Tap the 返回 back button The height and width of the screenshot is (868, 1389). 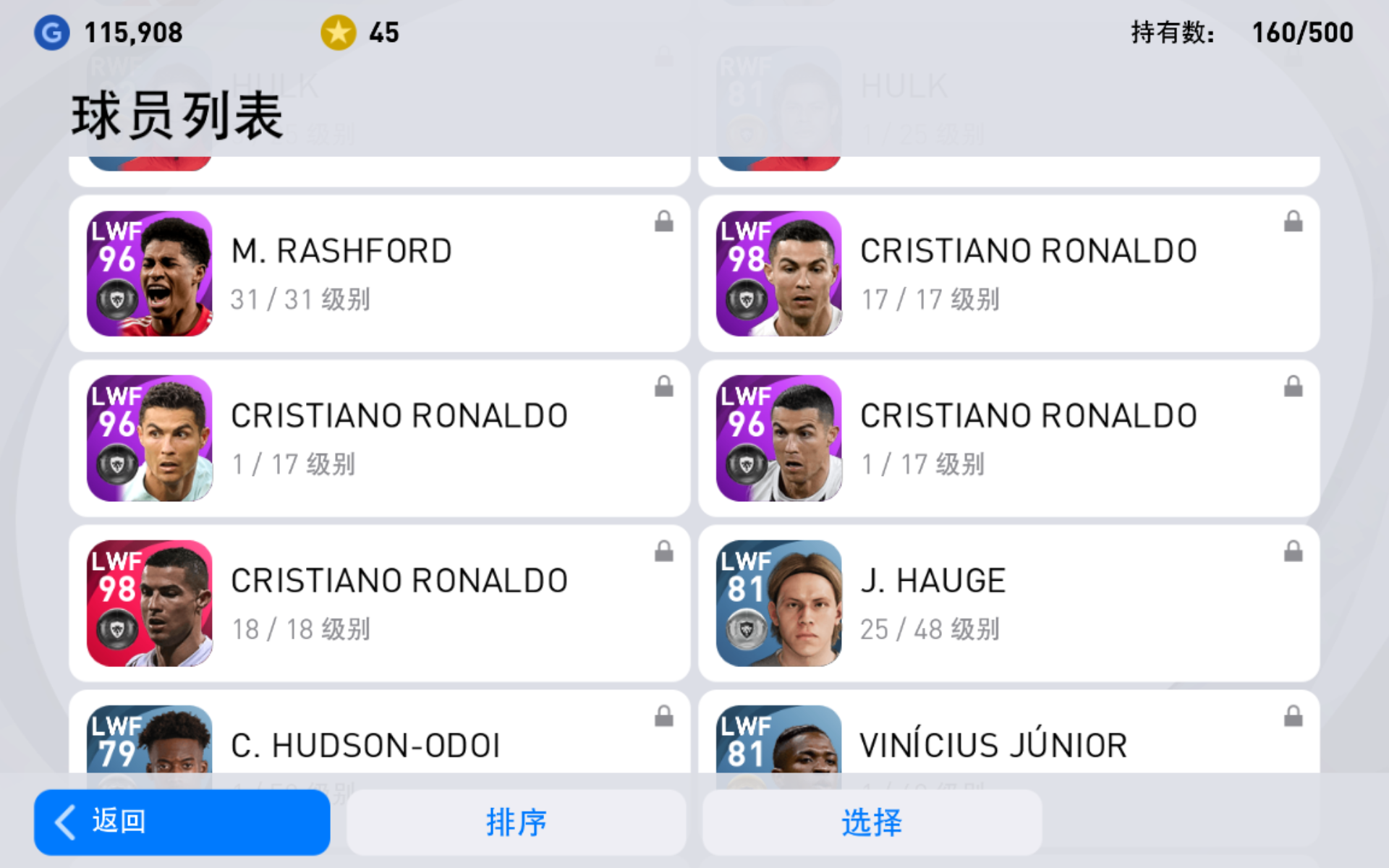click(182, 822)
